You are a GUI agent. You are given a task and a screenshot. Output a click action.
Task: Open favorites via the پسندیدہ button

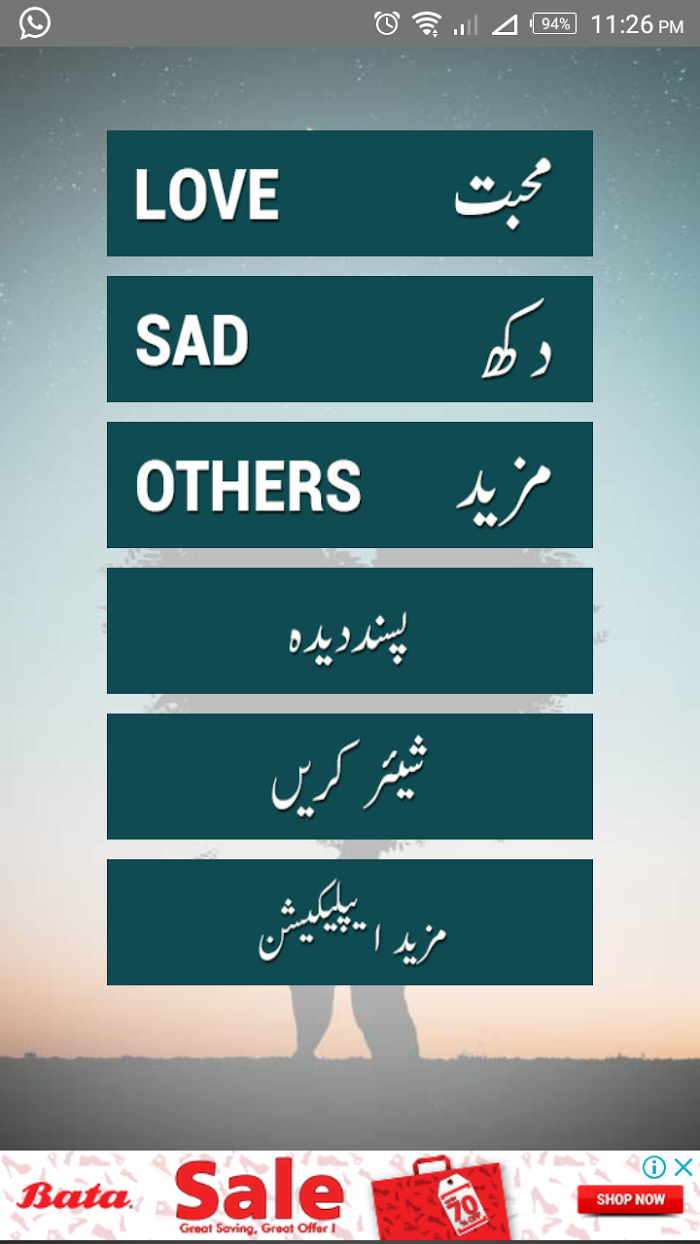(350, 631)
